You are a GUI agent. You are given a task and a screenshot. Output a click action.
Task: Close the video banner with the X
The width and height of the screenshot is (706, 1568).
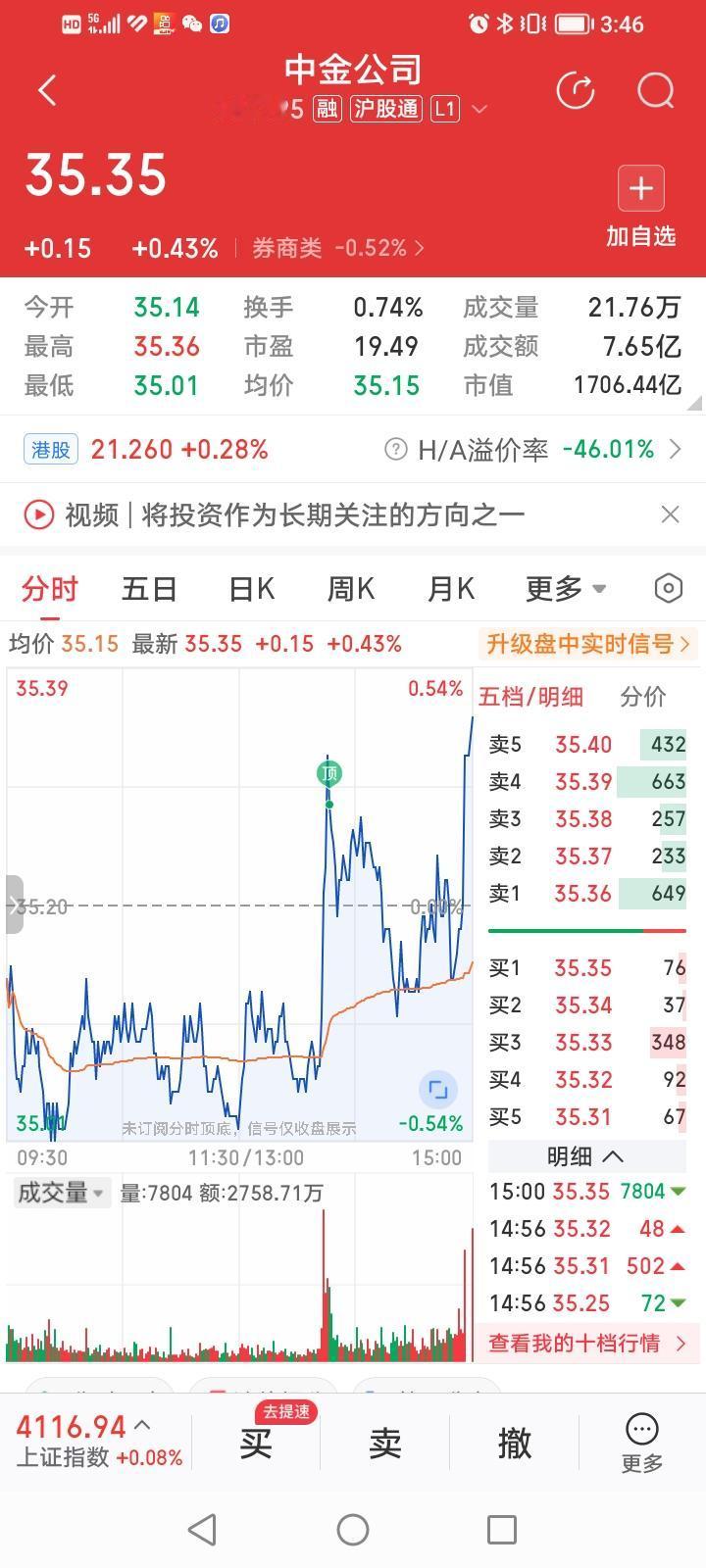tap(670, 514)
